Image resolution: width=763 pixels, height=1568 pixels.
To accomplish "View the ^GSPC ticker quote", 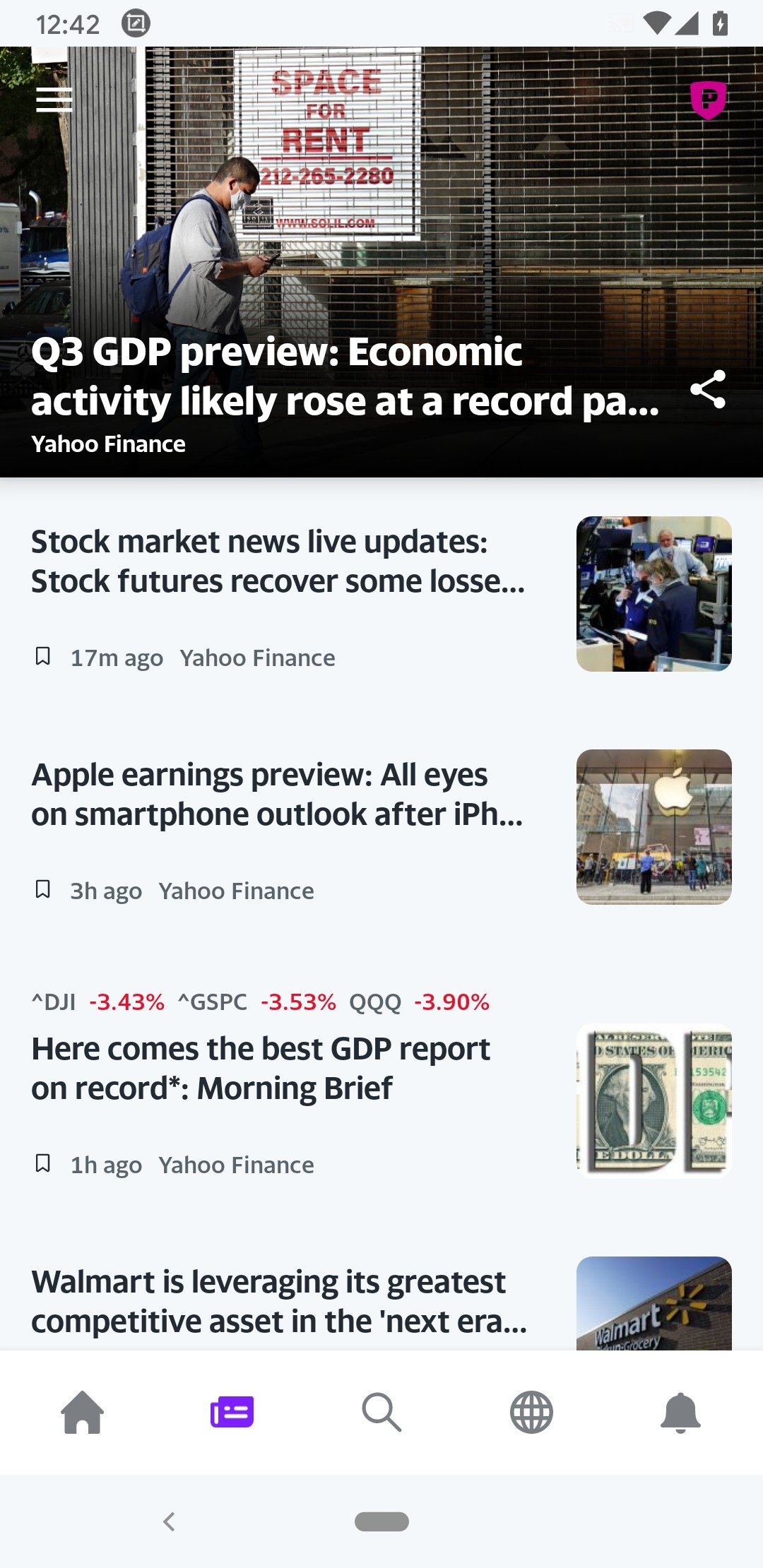I will (x=213, y=1002).
